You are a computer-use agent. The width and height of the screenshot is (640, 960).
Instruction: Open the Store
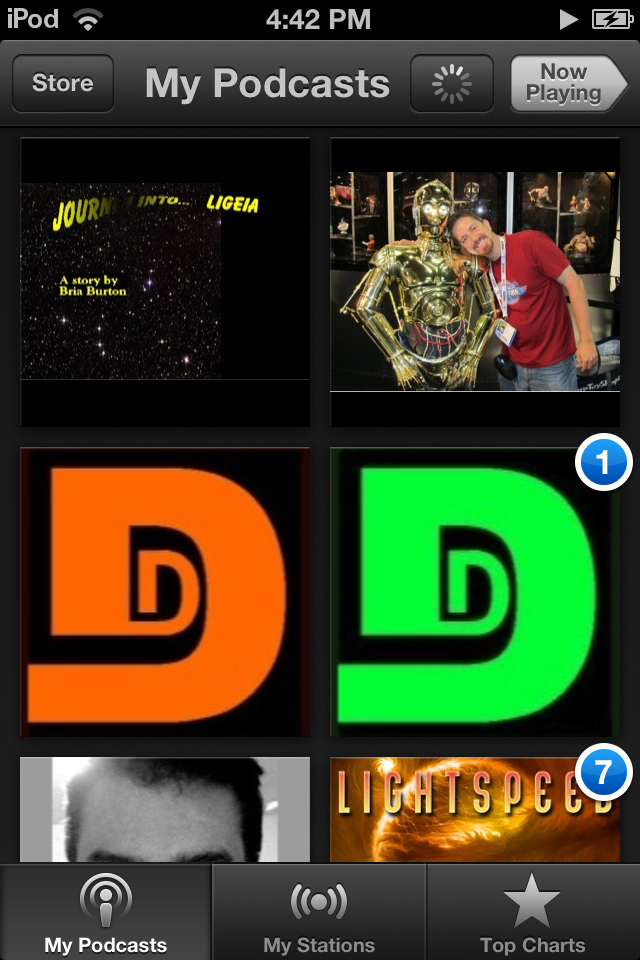tap(62, 83)
